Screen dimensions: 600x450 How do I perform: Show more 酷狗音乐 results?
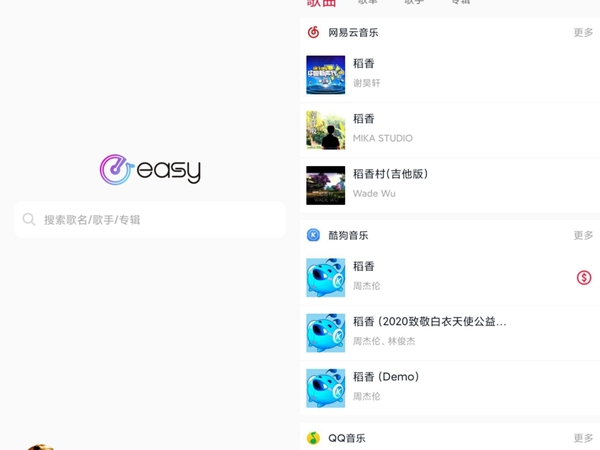tap(583, 236)
